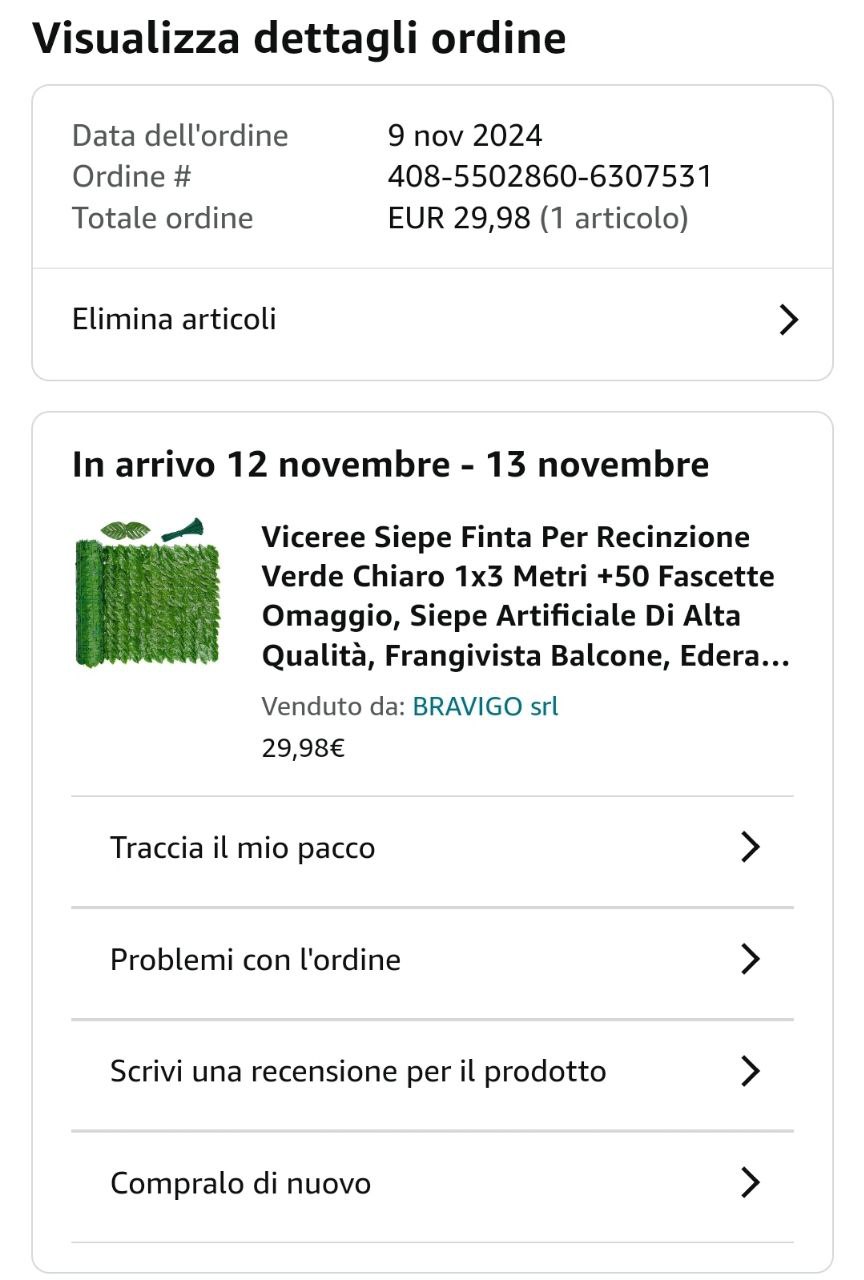Visit the BRAVIGO srl seller page
Viewport: 864px width, 1280px height.
485,706
